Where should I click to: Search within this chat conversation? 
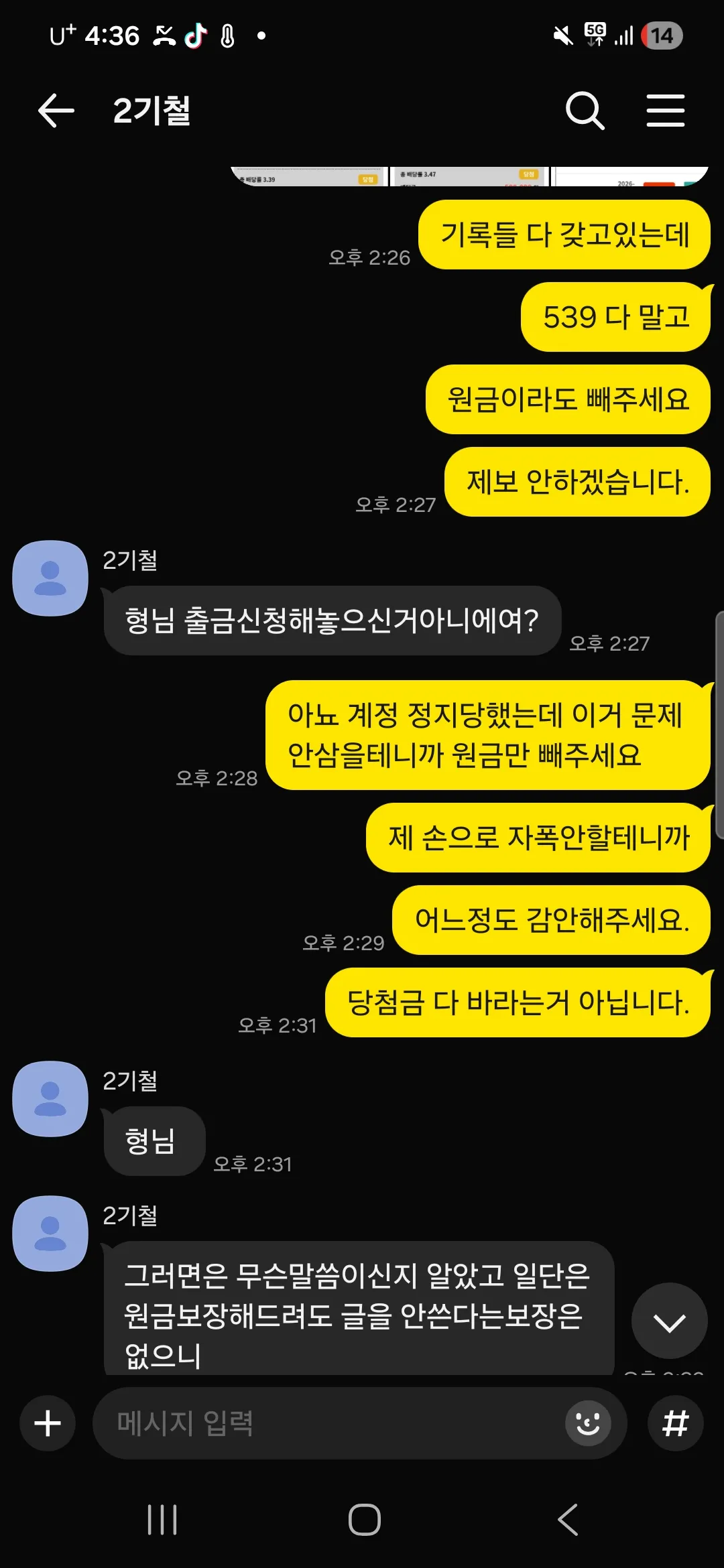click(585, 111)
